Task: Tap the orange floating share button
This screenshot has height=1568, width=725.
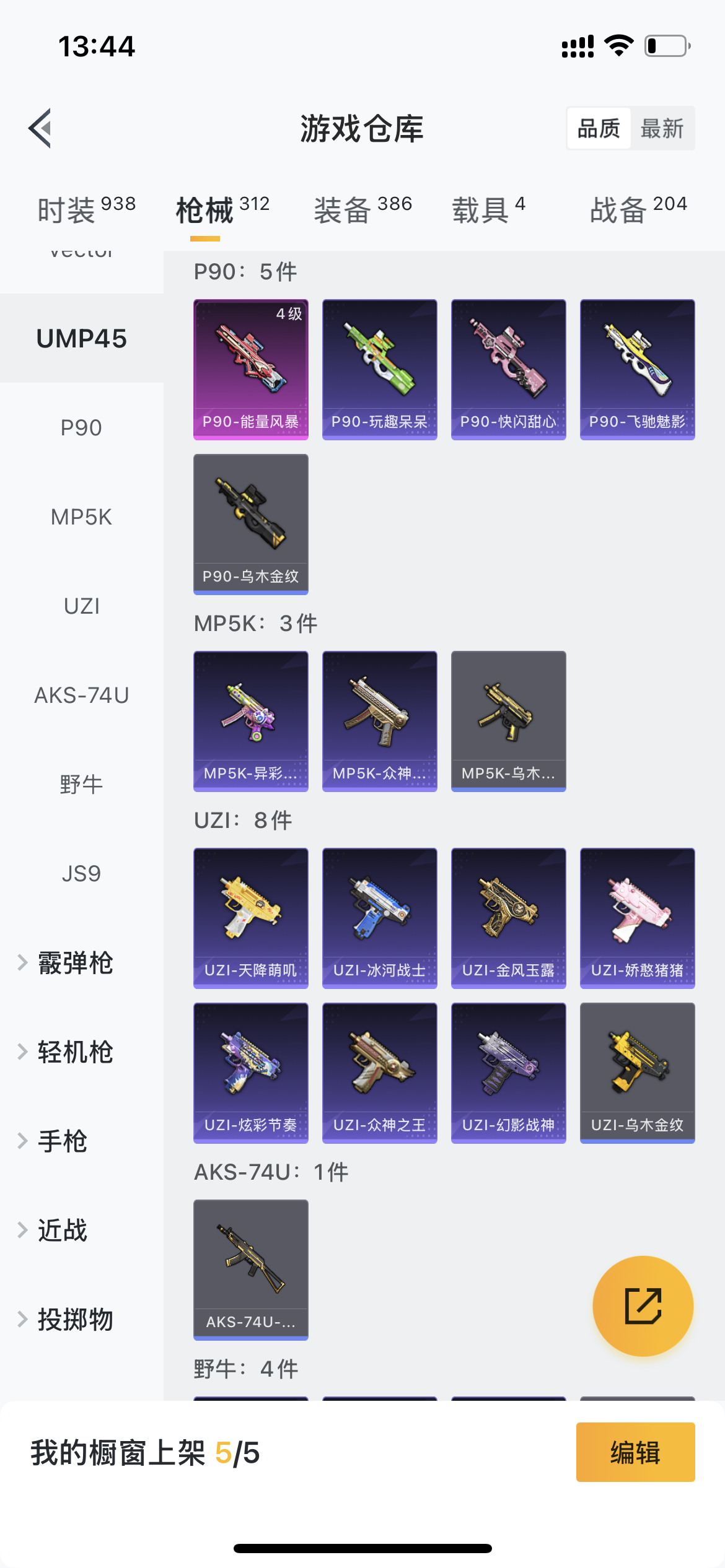Action: coord(643,1306)
